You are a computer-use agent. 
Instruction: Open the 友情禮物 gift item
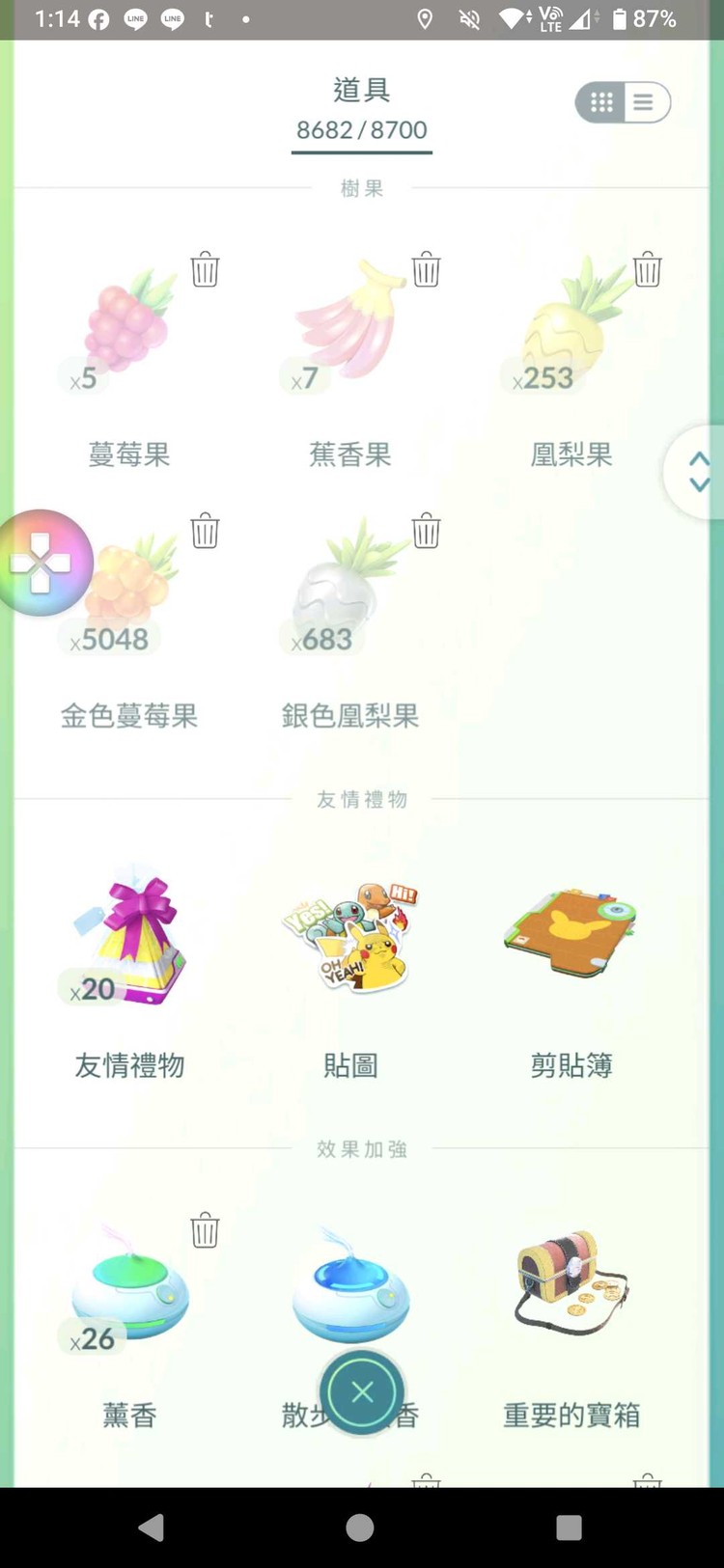pyautogui.click(x=129, y=941)
